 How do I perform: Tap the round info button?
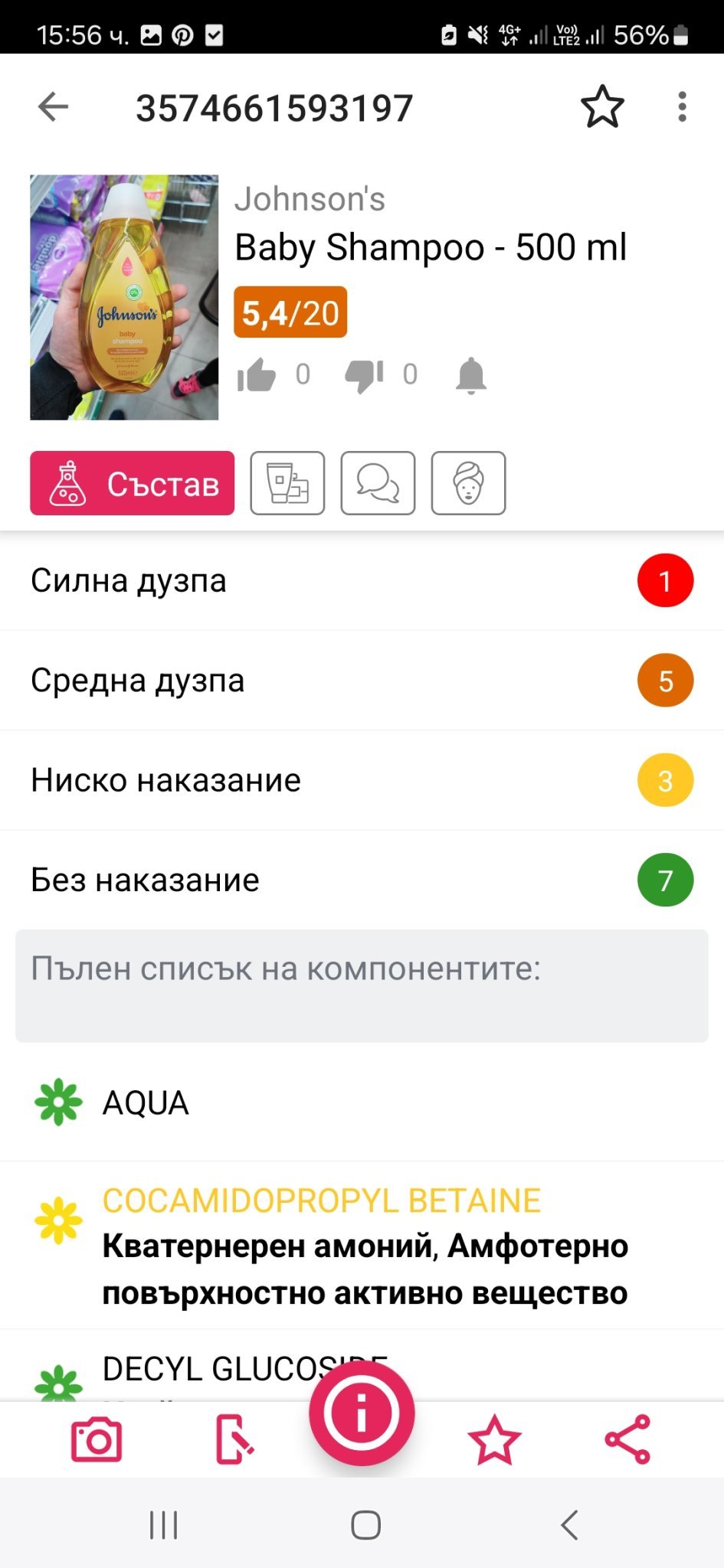(362, 1413)
